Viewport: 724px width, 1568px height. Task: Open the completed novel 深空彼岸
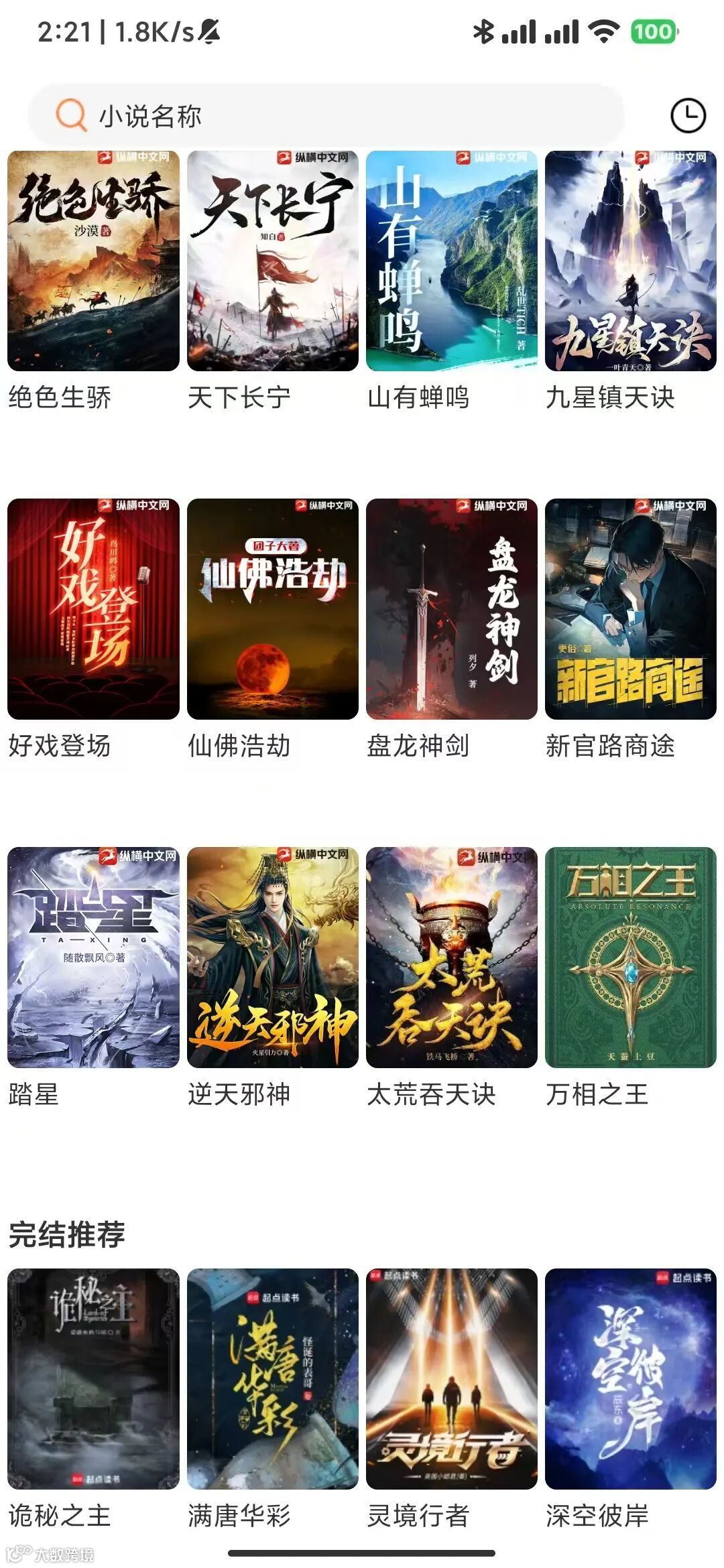[x=630, y=1379]
